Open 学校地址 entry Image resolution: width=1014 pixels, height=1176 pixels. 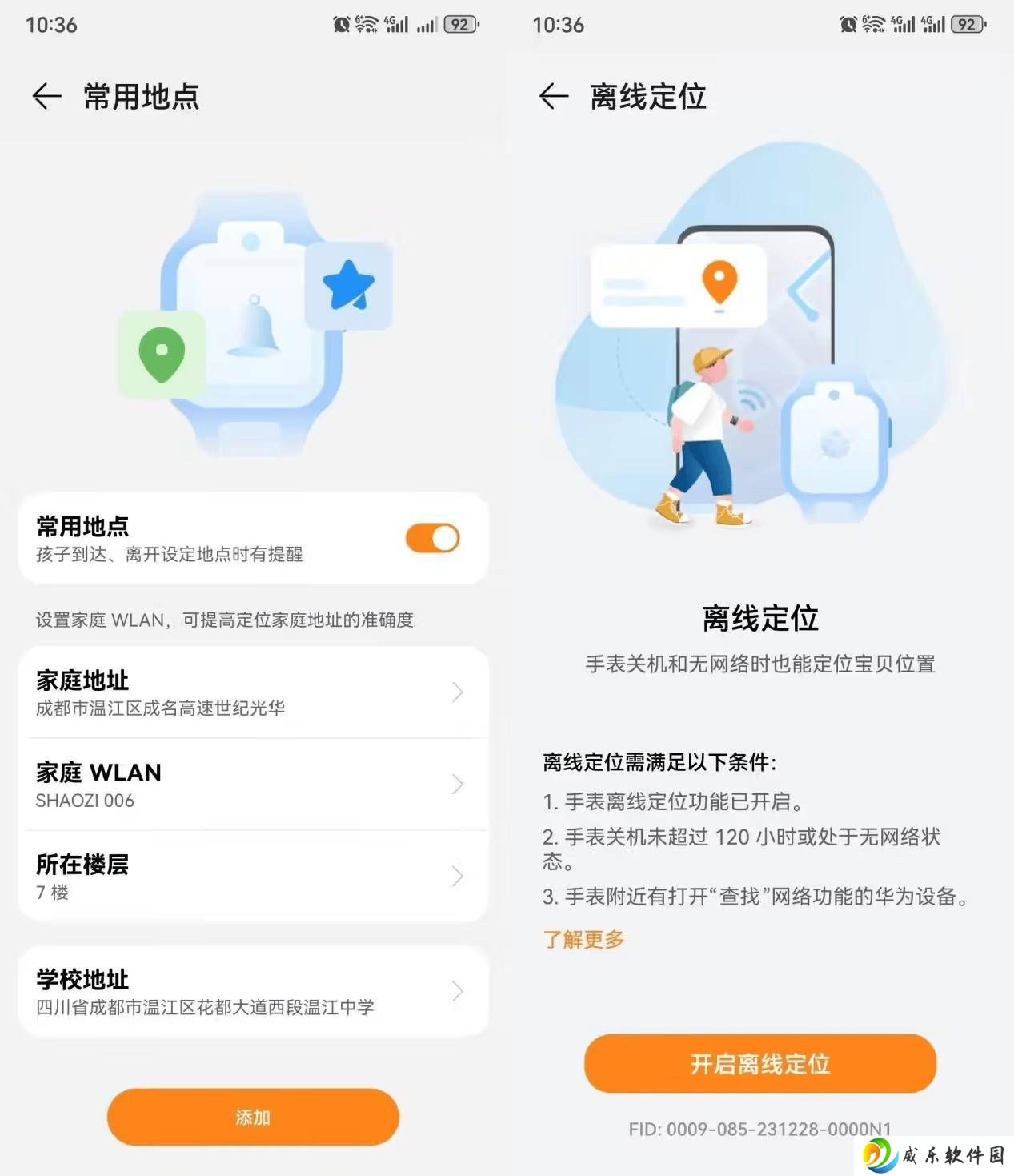point(253,992)
